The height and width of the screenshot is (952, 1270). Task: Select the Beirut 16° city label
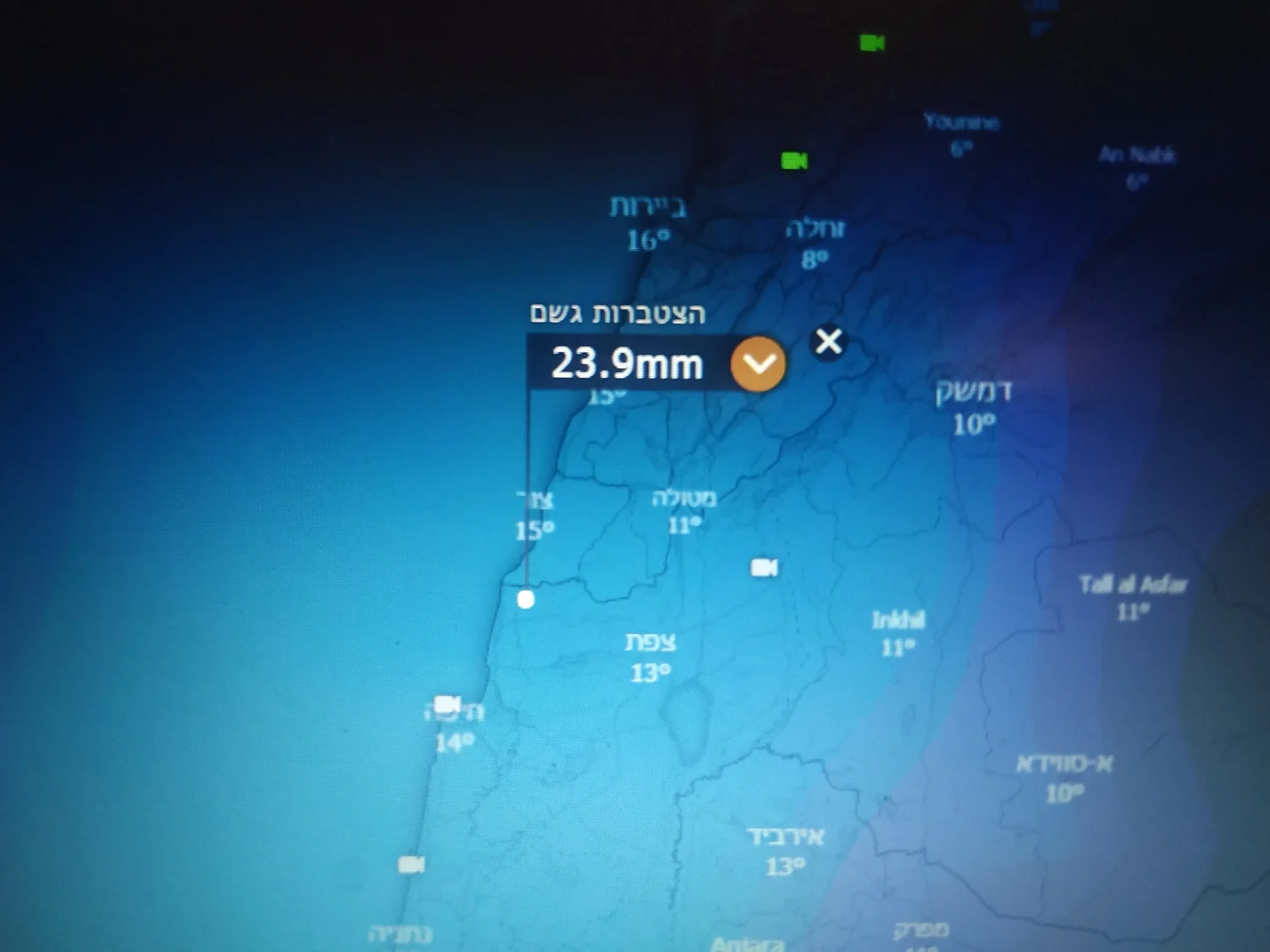coord(648,222)
